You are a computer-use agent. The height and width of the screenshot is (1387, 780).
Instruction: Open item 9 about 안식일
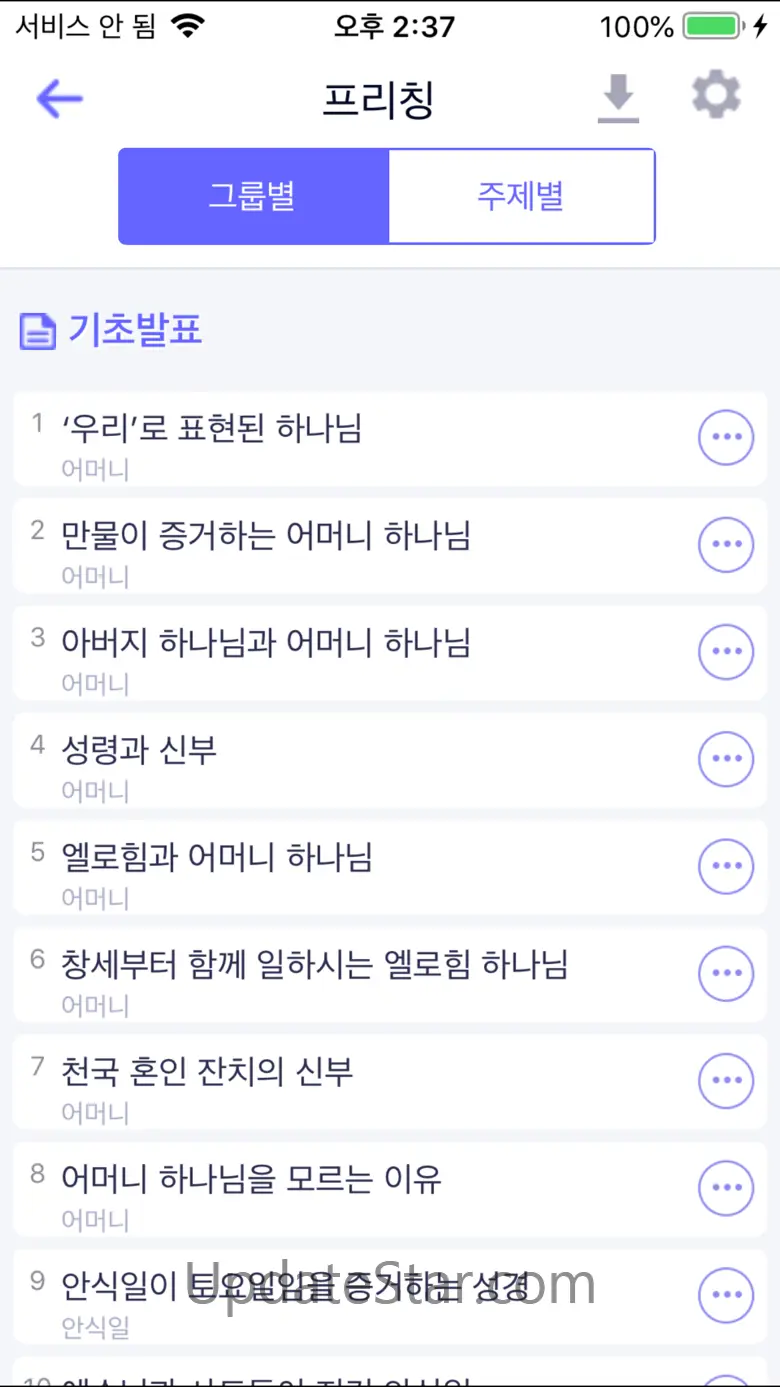pyautogui.click(x=390, y=1296)
